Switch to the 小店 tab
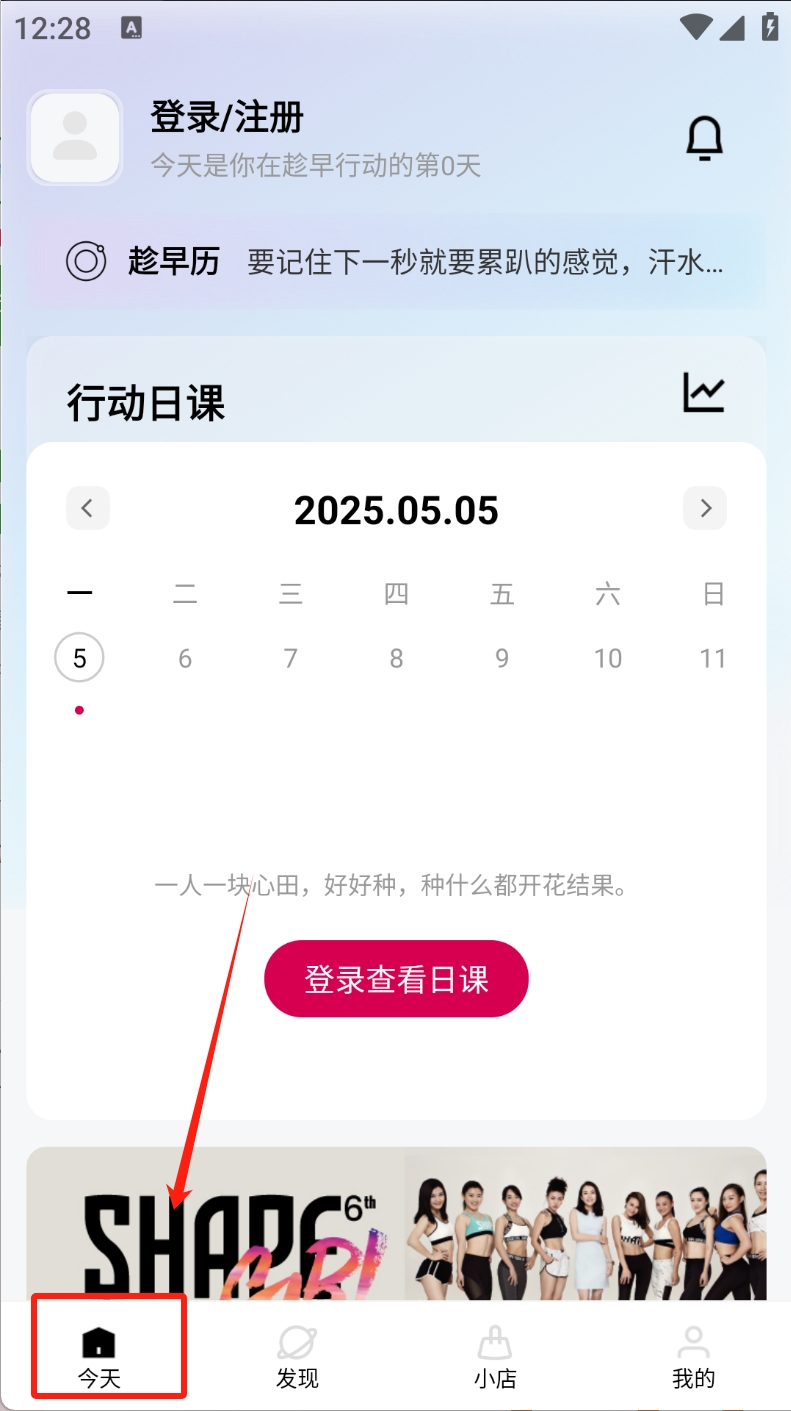The height and width of the screenshot is (1411, 791). [x=495, y=1356]
